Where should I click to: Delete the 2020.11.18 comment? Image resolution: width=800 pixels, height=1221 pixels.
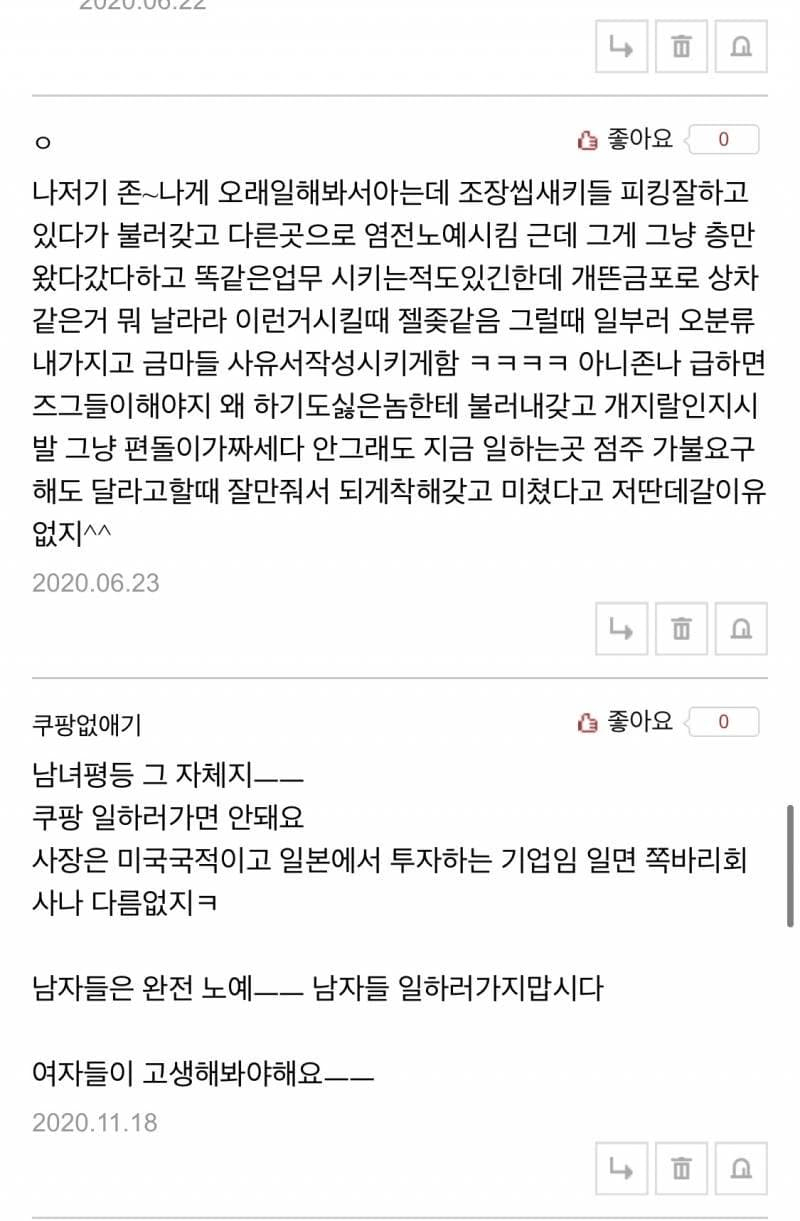click(681, 1167)
